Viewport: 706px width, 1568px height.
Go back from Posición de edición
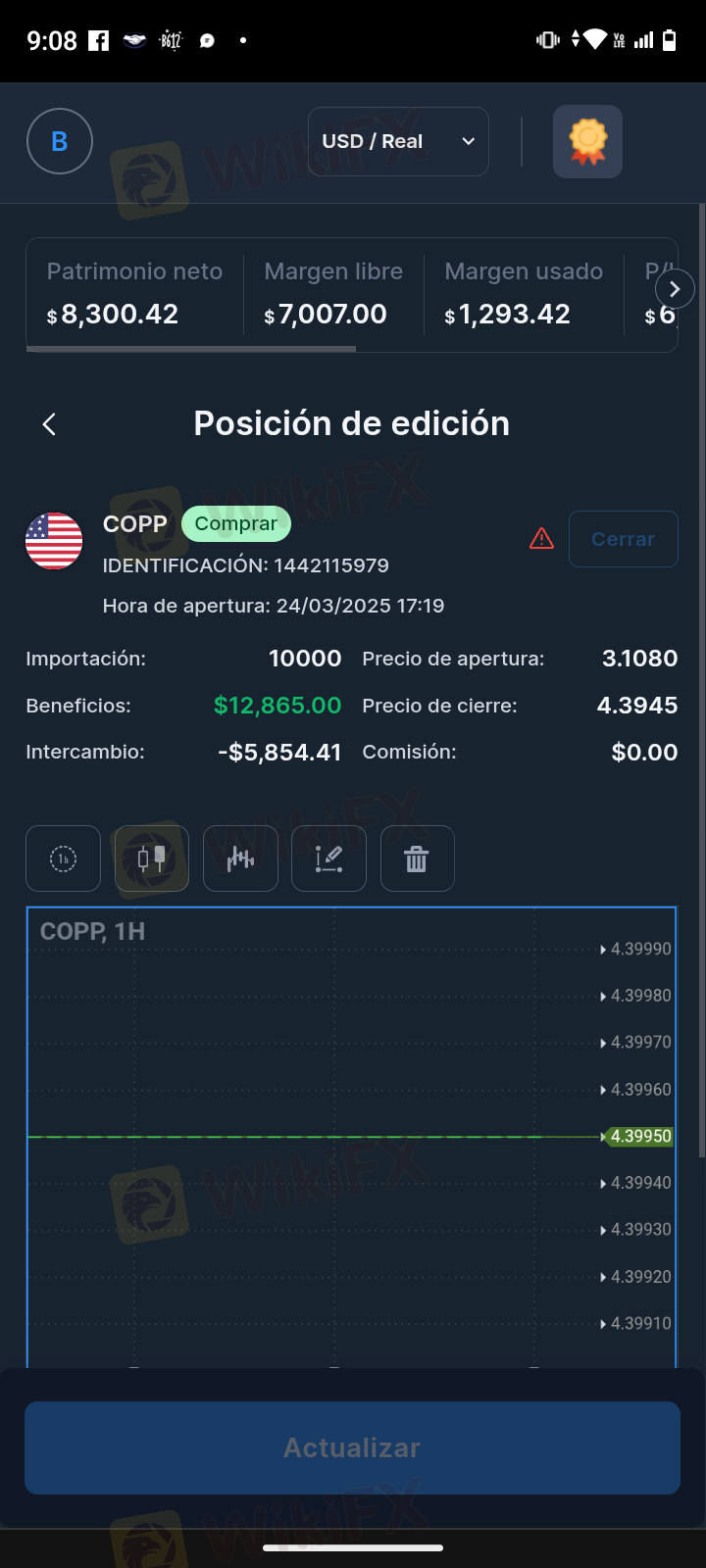50,424
